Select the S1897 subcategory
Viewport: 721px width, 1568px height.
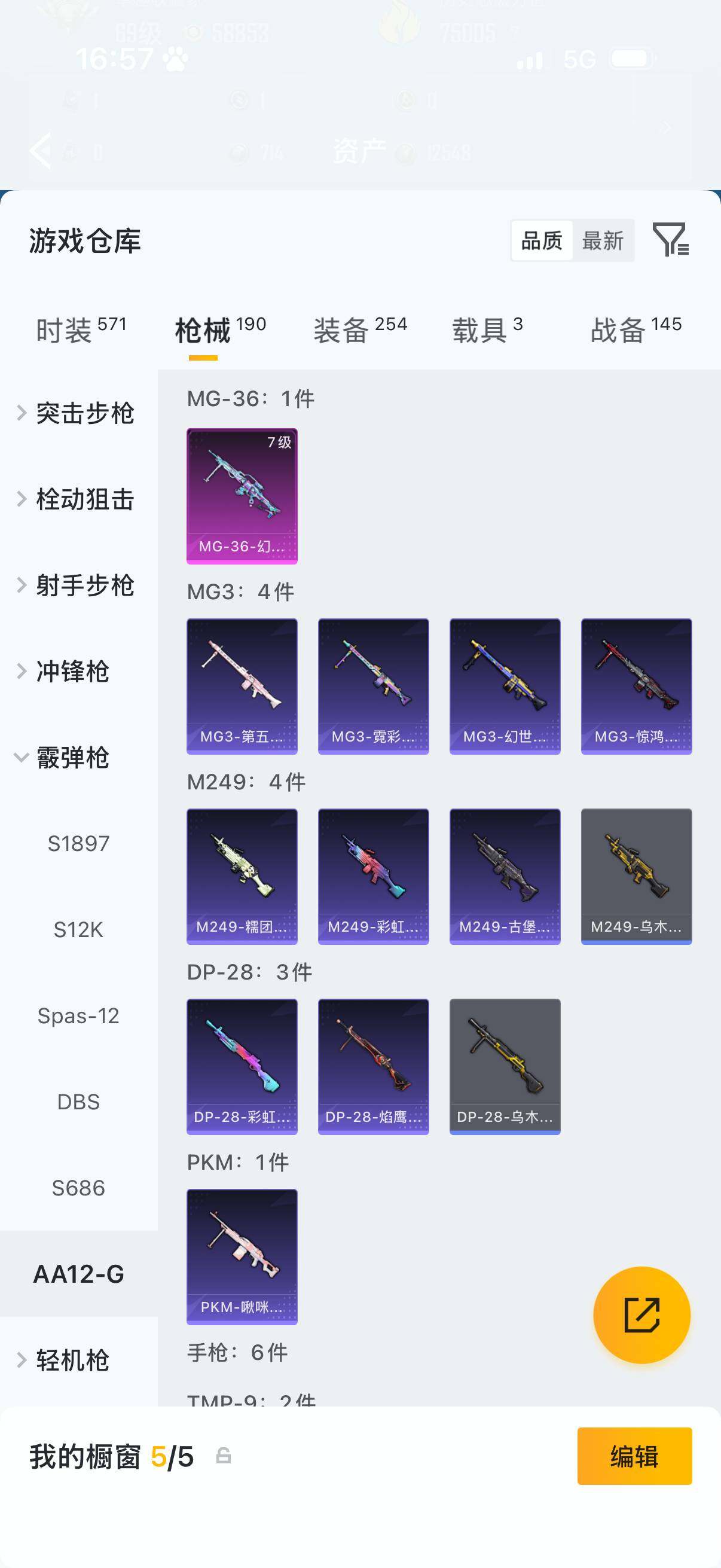coord(78,844)
